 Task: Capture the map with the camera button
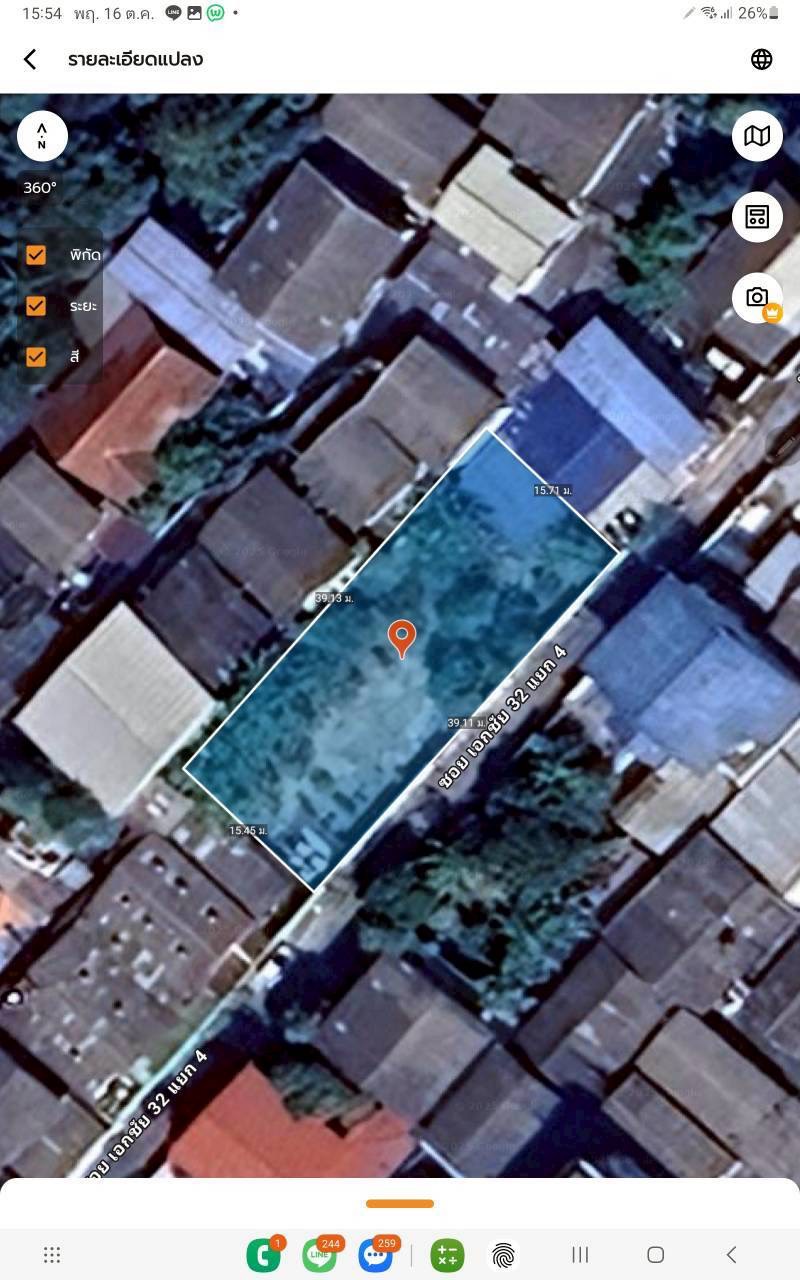click(x=757, y=297)
